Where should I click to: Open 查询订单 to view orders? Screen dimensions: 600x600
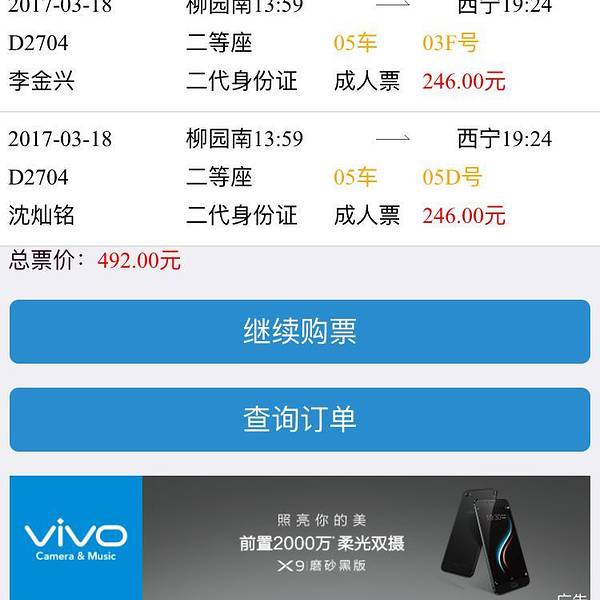tap(300, 419)
